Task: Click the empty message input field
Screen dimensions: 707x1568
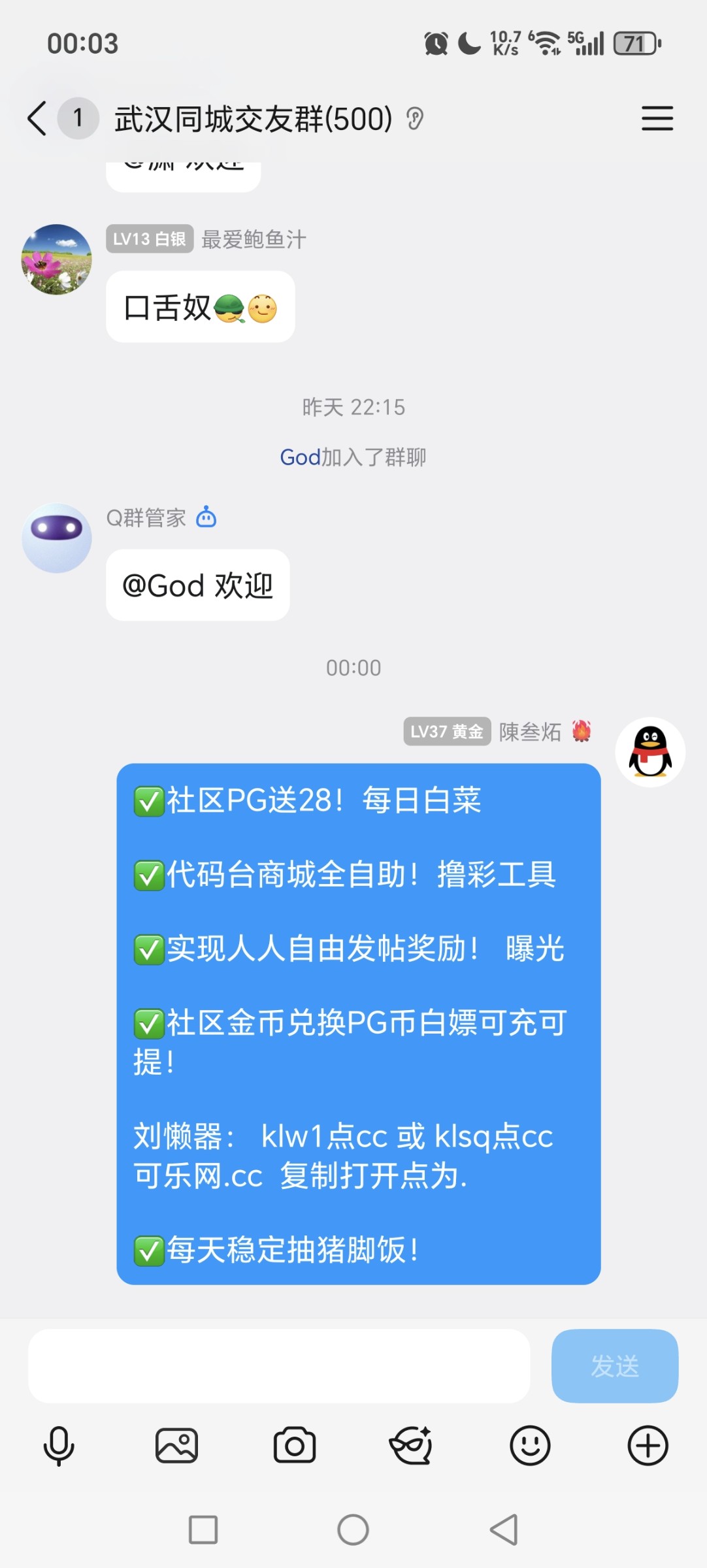Action: 281,1367
